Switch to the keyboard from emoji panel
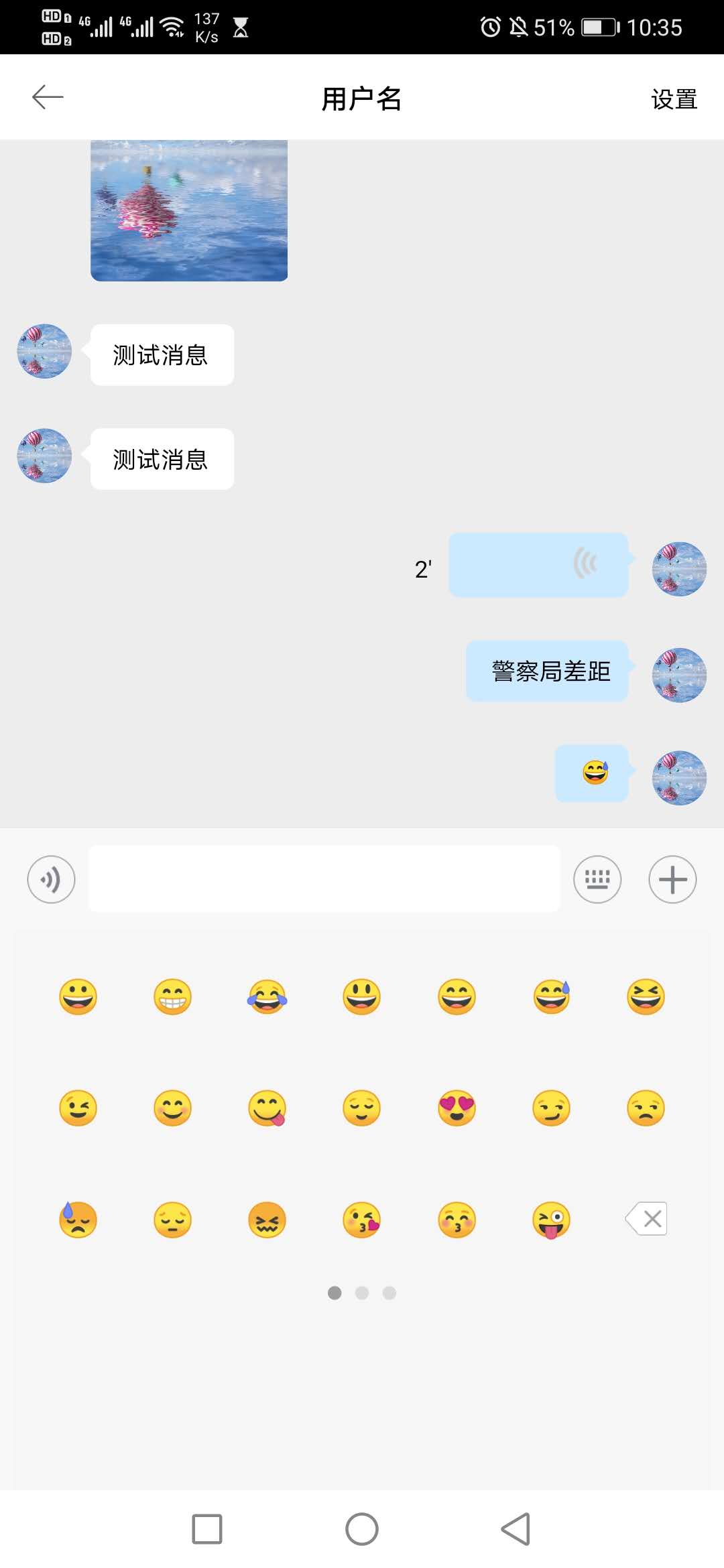Screen dimensions: 724x1568 pyautogui.click(x=597, y=879)
